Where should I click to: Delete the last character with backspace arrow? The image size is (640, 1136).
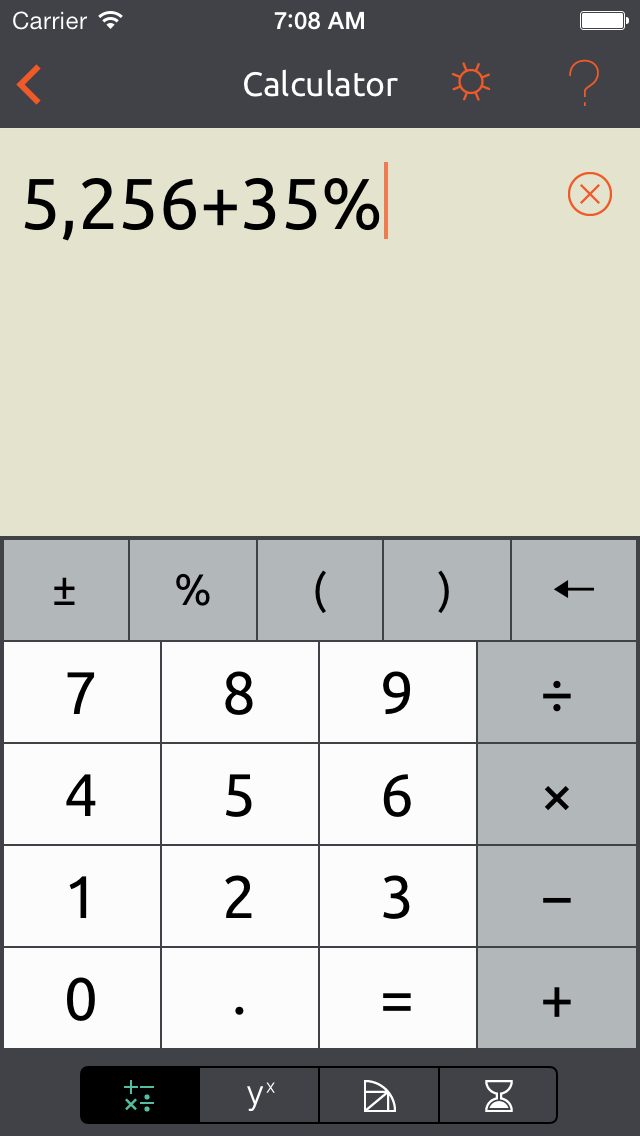click(x=574, y=591)
